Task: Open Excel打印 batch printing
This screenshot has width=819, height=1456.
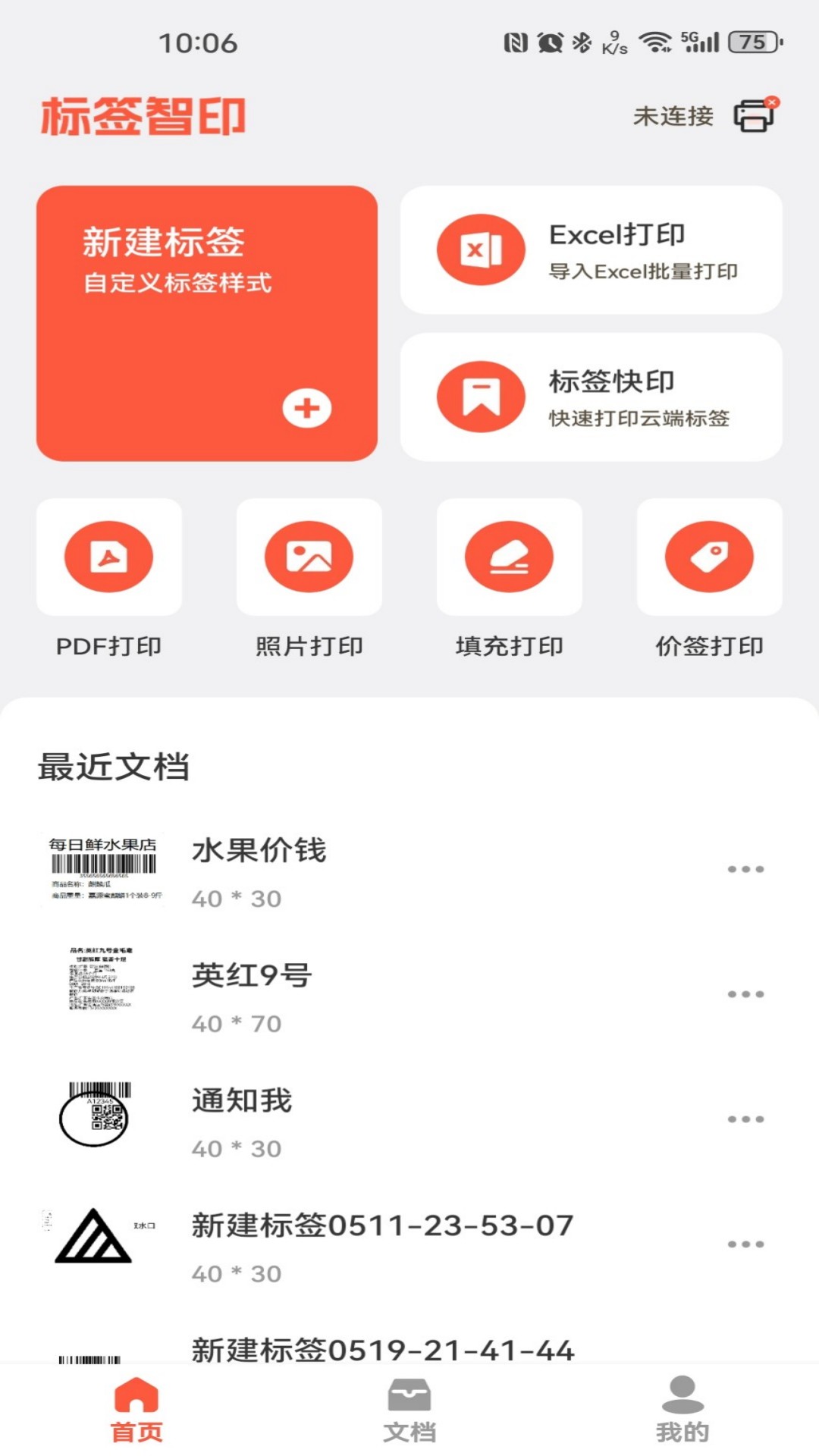Action: [591, 250]
